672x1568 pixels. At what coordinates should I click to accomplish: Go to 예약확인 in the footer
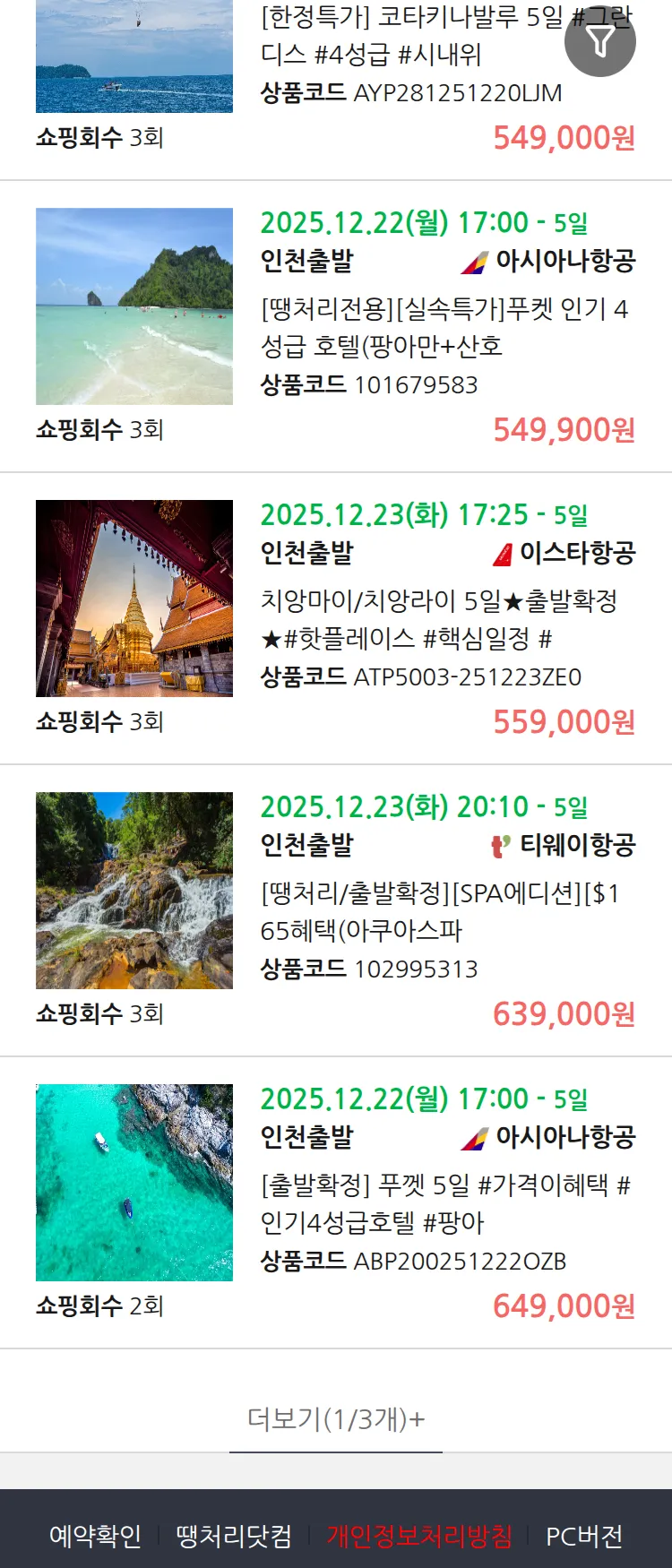95,1536
